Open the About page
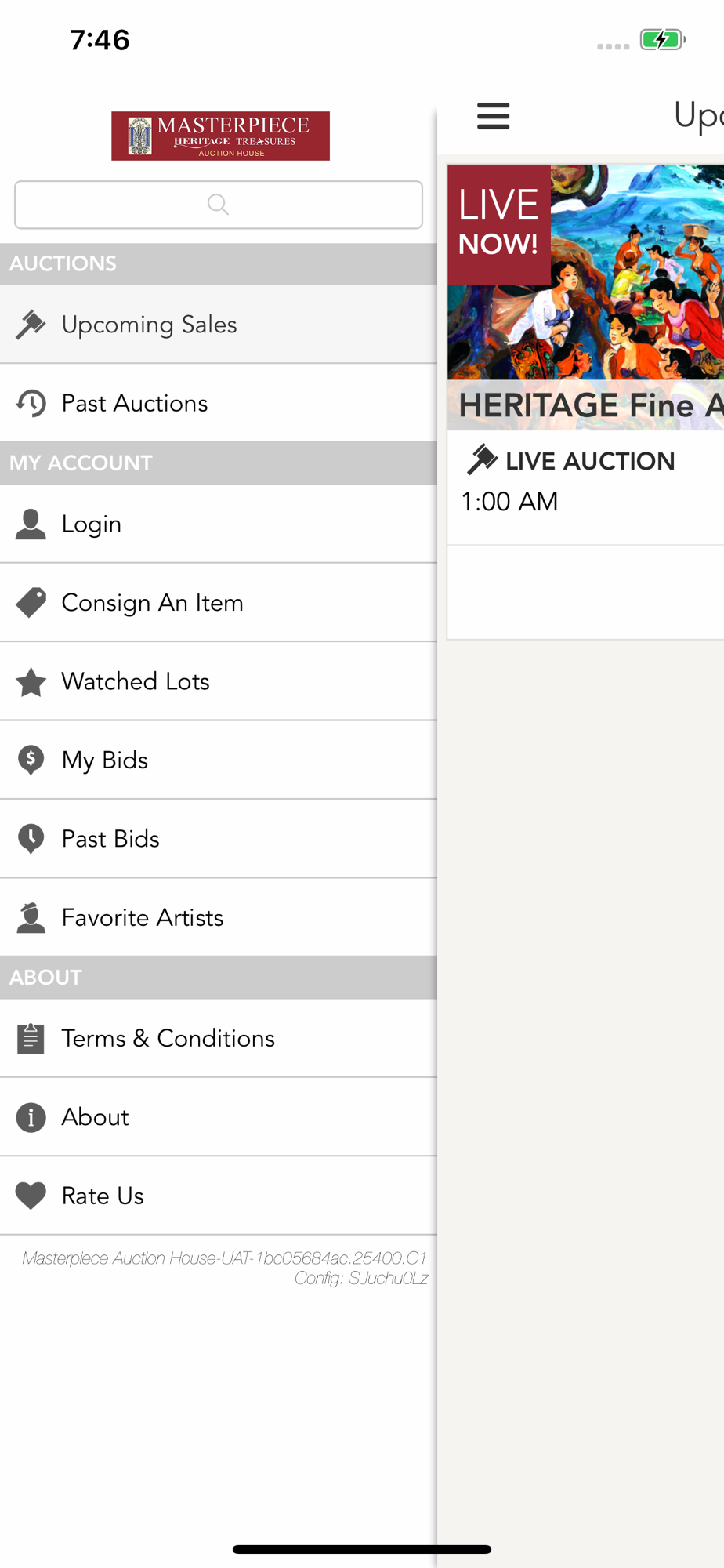The height and width of the screenshot is (1568, 724). [219, 1117]
